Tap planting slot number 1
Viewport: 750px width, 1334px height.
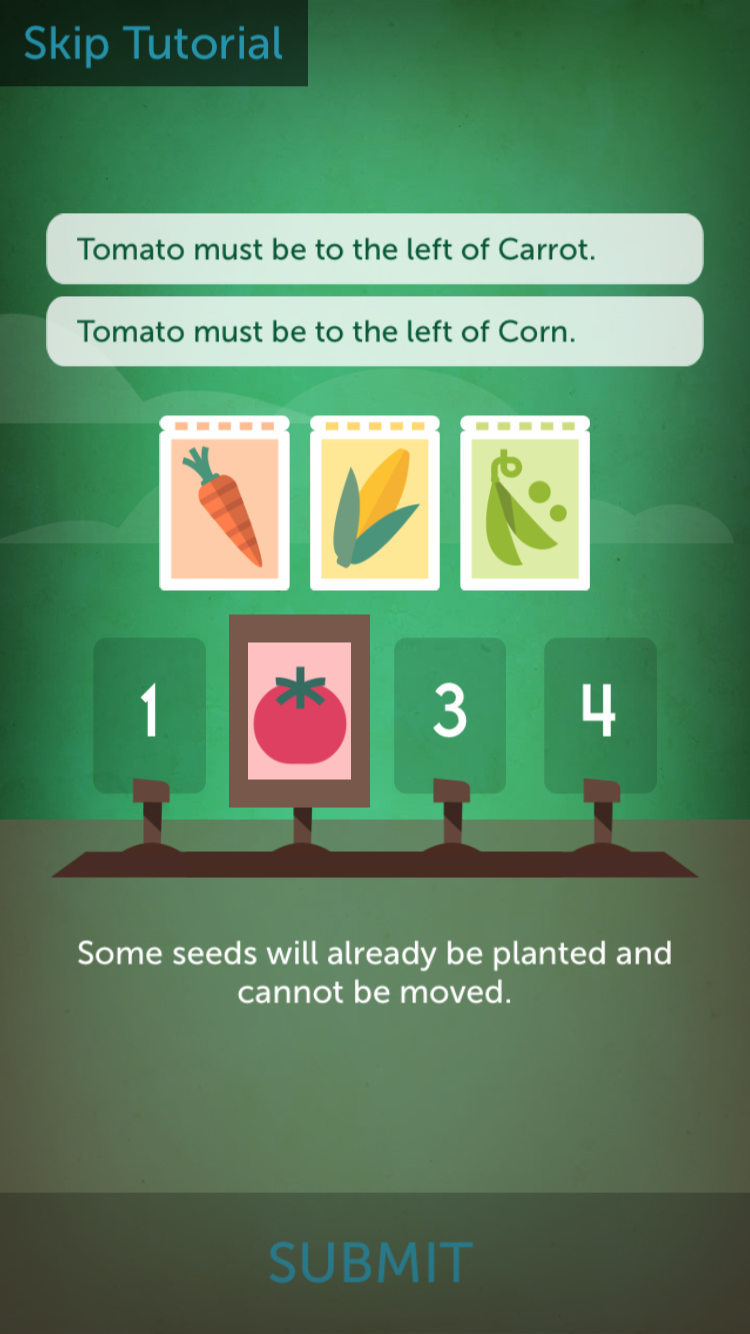pos(150,714)
